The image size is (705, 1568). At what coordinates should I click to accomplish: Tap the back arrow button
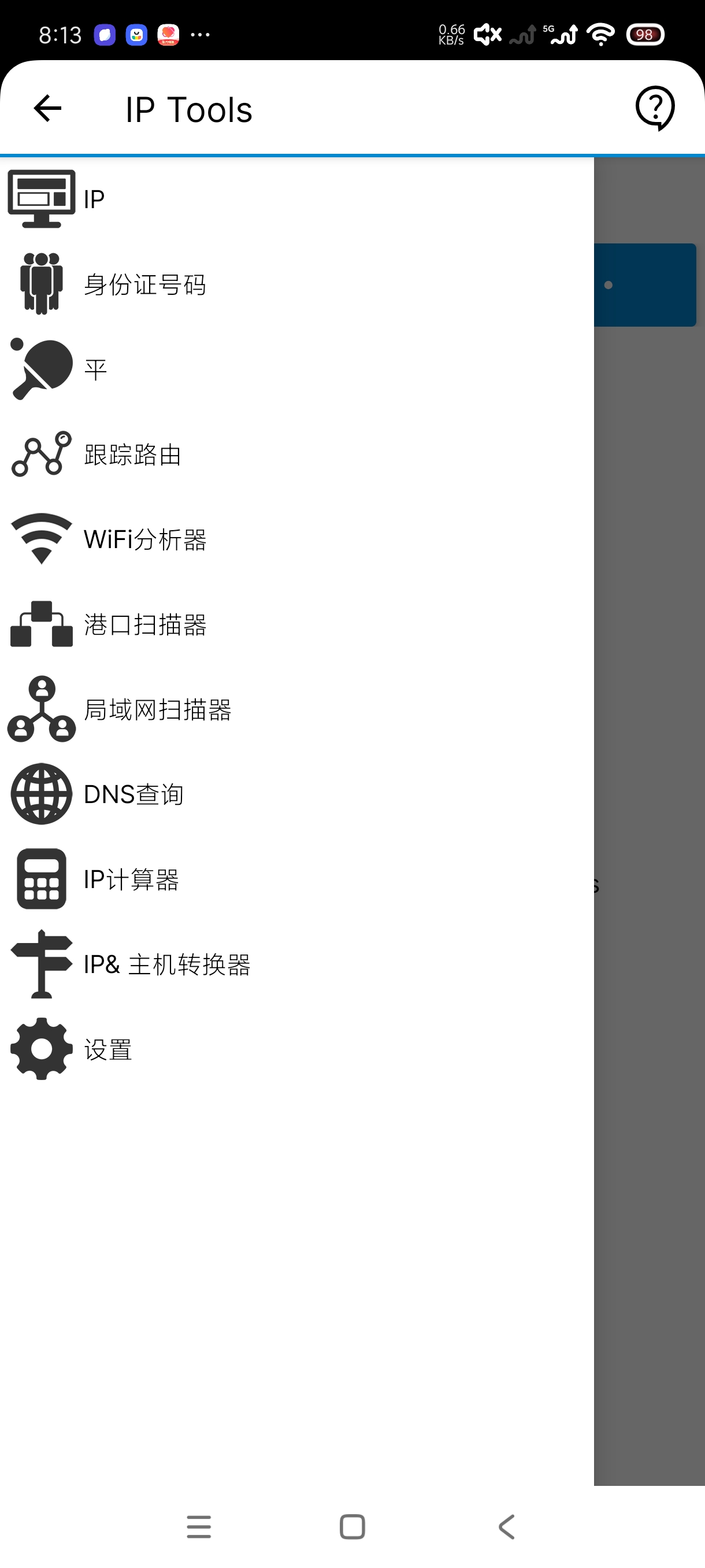[47, 108]
